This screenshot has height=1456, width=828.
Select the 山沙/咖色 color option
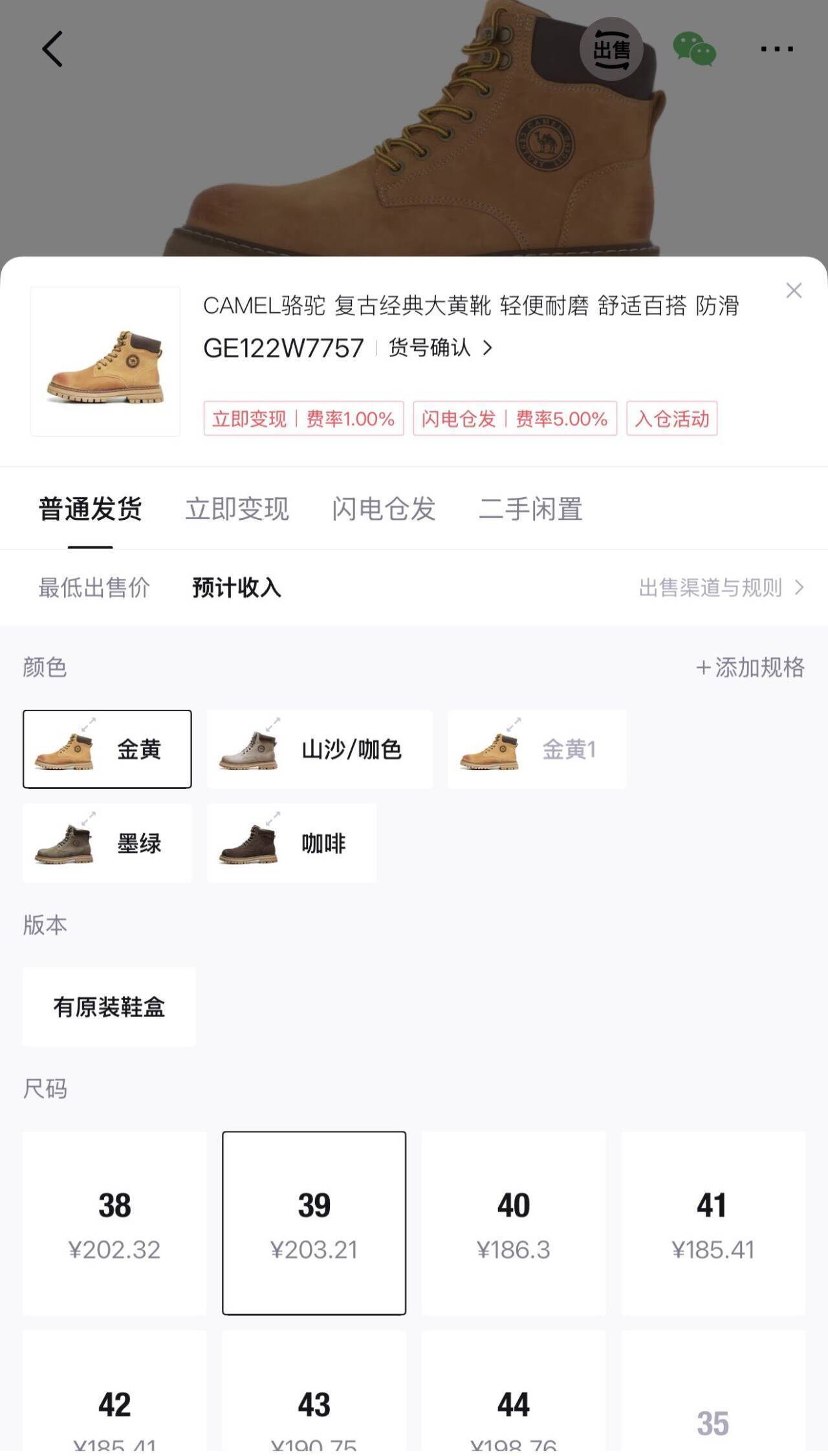pyautogui.click(x=320, y=749)
